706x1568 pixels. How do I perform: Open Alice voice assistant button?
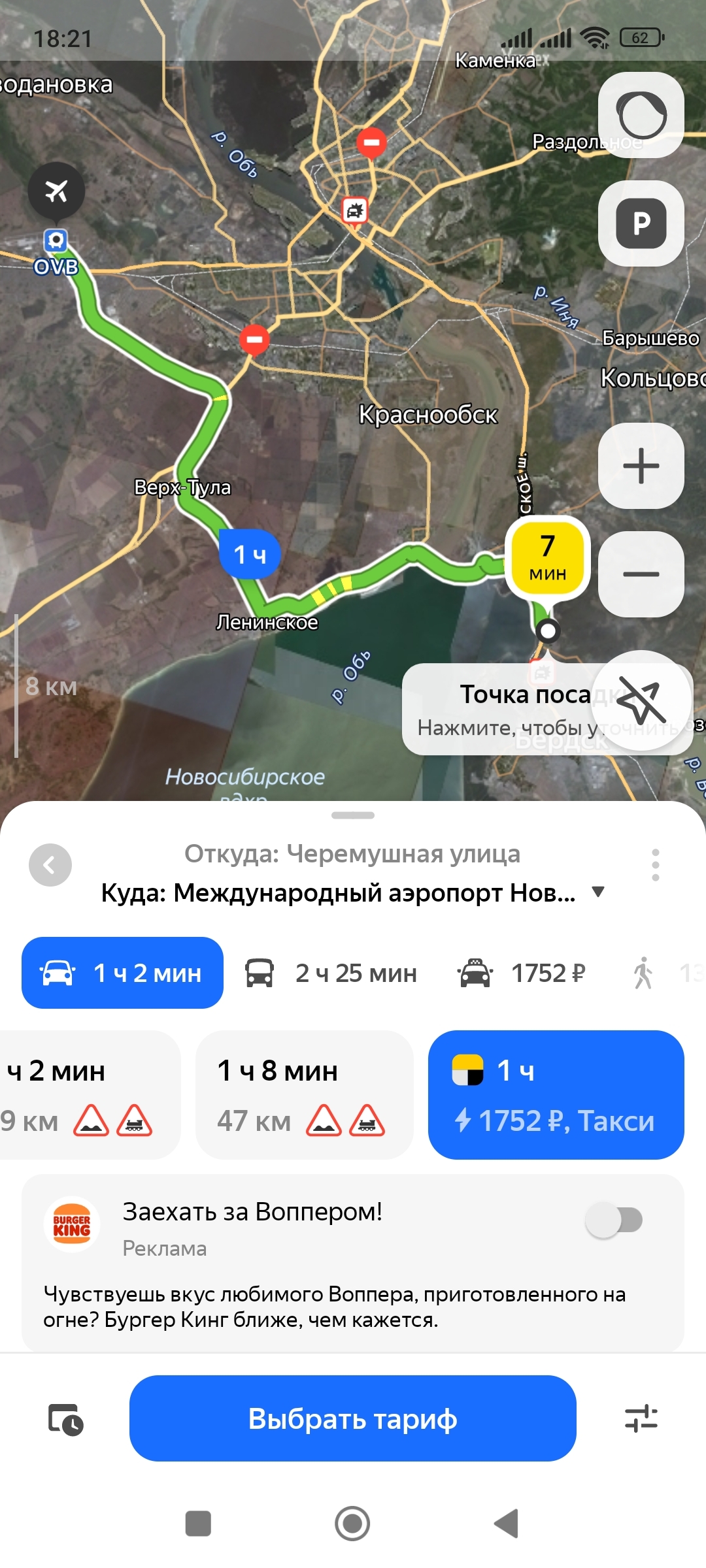[641, 115]
